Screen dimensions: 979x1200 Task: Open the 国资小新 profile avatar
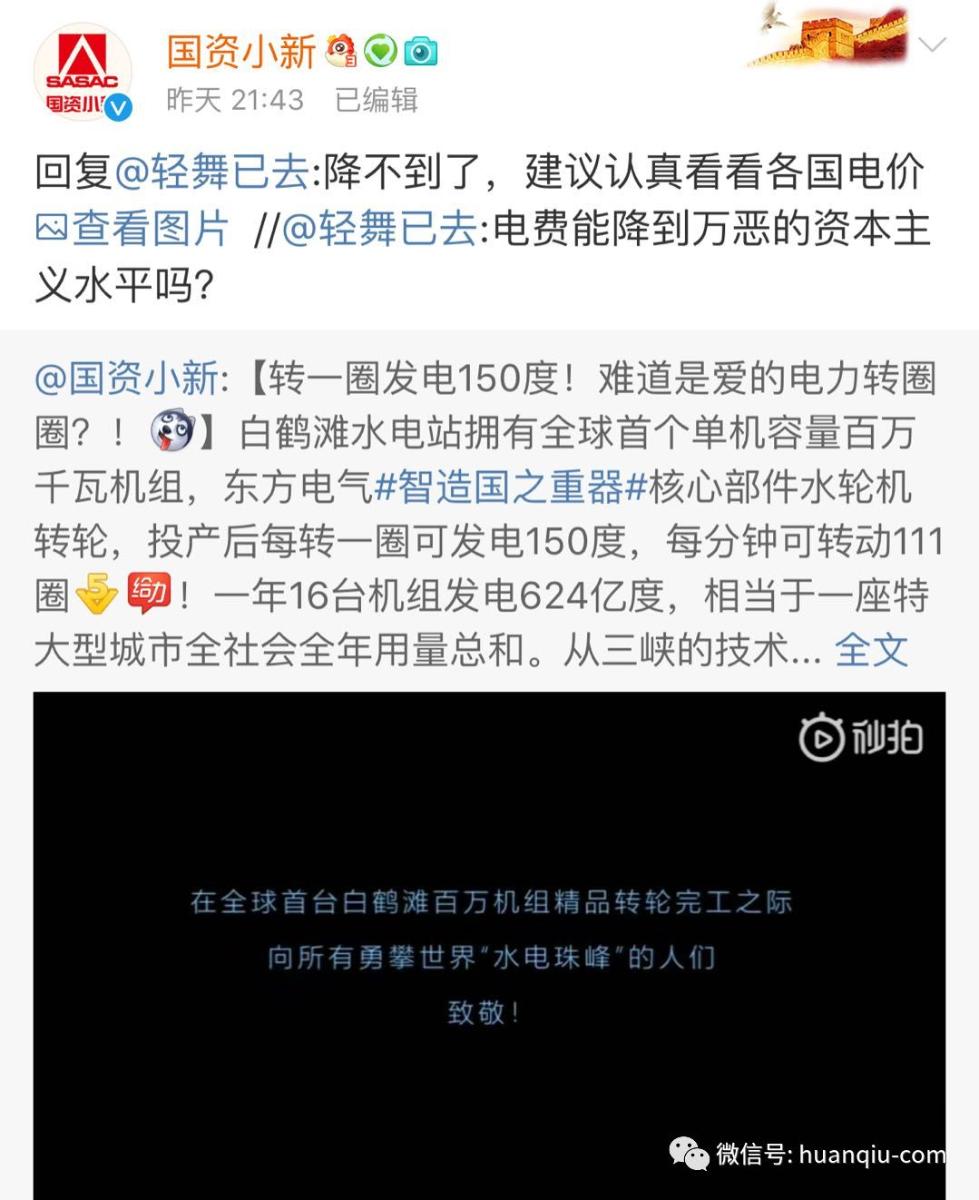tap(82, 72)
